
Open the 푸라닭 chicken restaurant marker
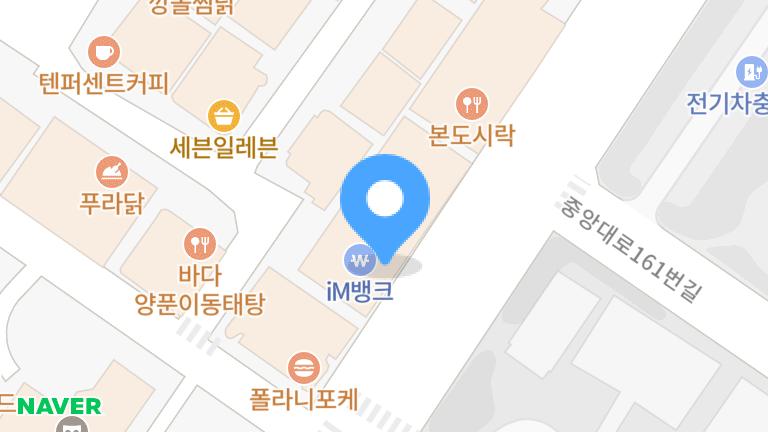(x=112, y=172)
